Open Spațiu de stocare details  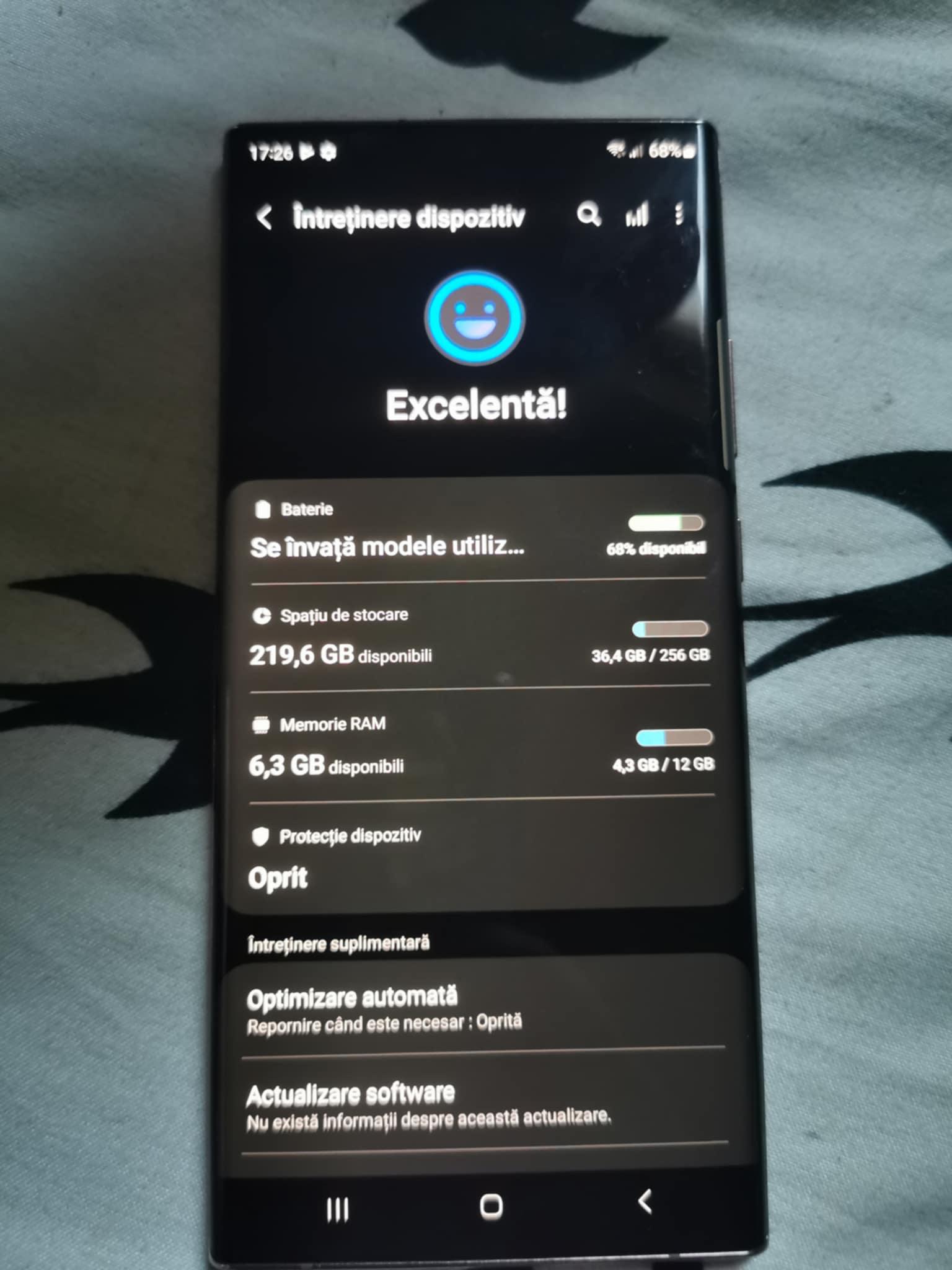[478, 639]
